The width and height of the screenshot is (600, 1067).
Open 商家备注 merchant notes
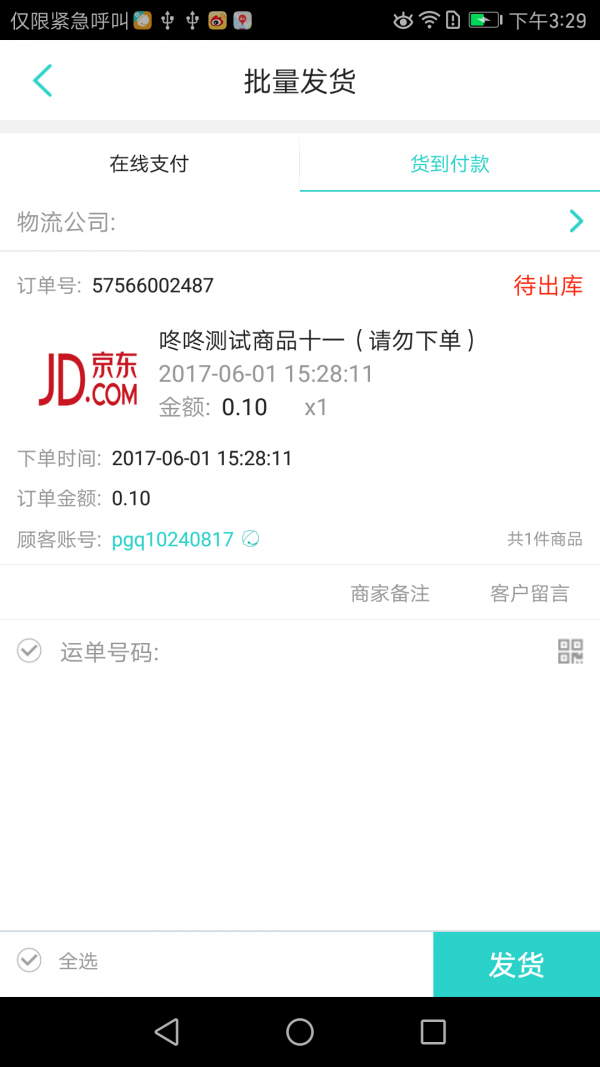[390, 593]
